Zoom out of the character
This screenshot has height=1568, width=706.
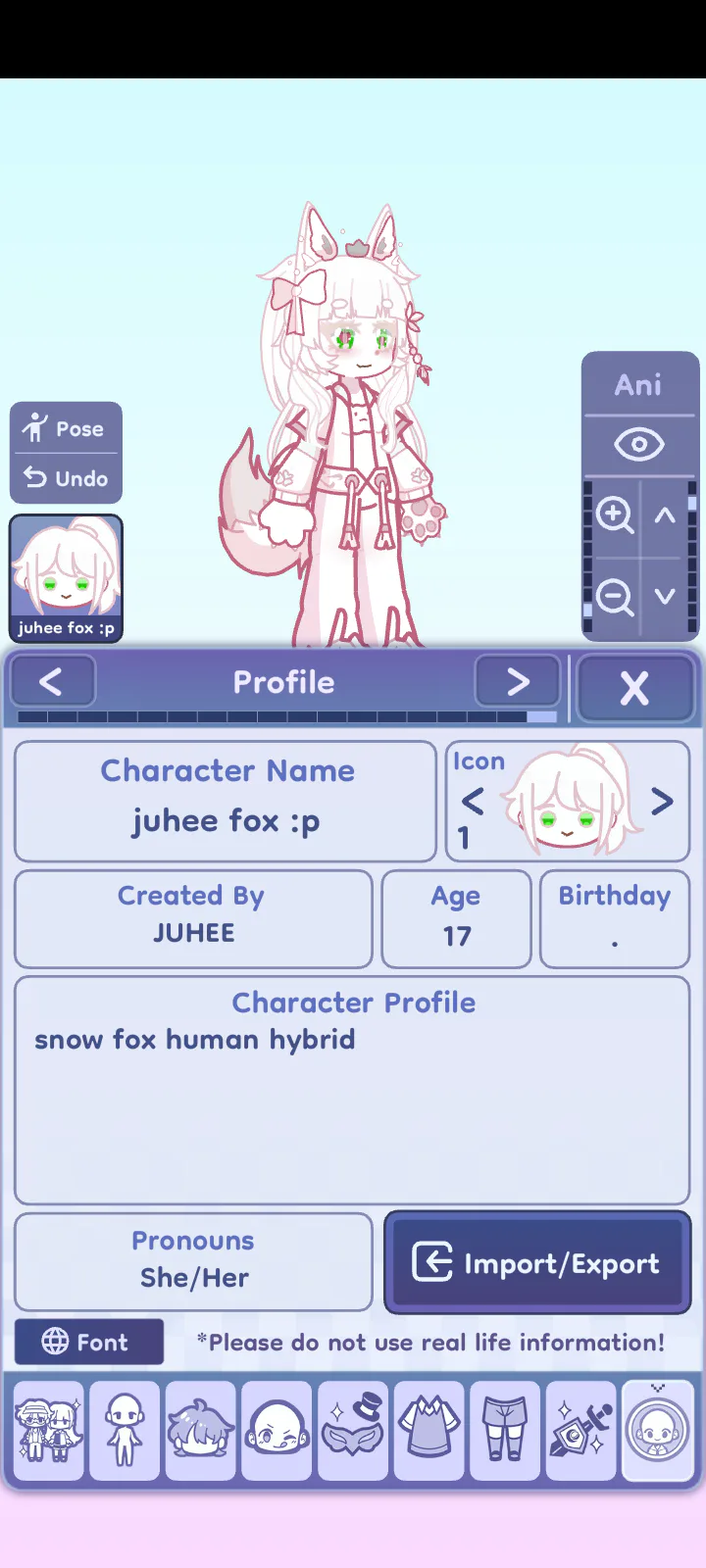click(x=615, y=596)
